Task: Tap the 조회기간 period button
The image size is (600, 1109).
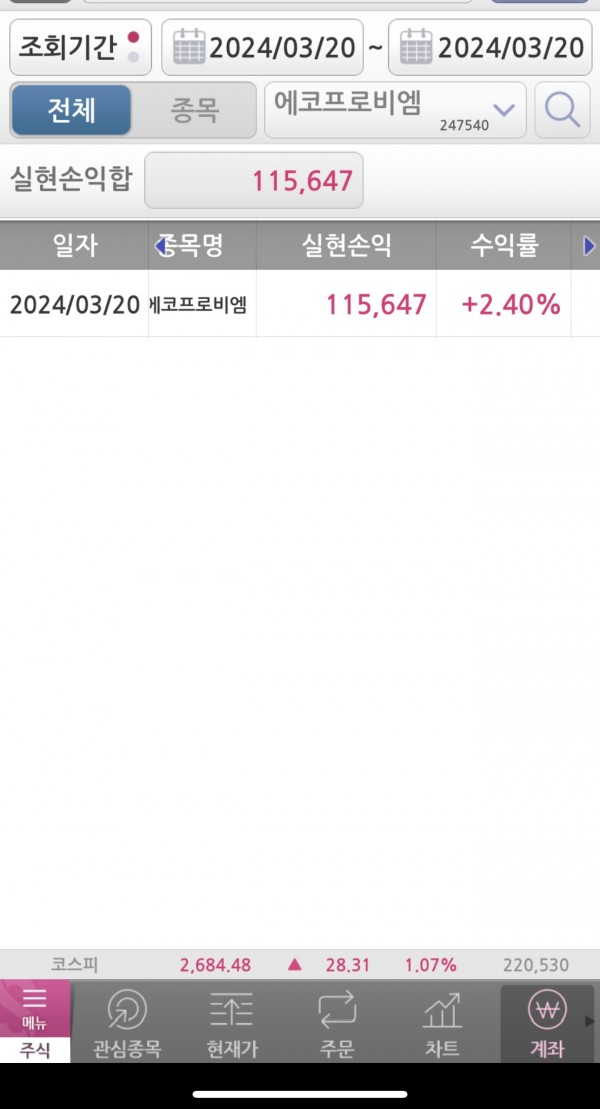Action: (80, 47)
